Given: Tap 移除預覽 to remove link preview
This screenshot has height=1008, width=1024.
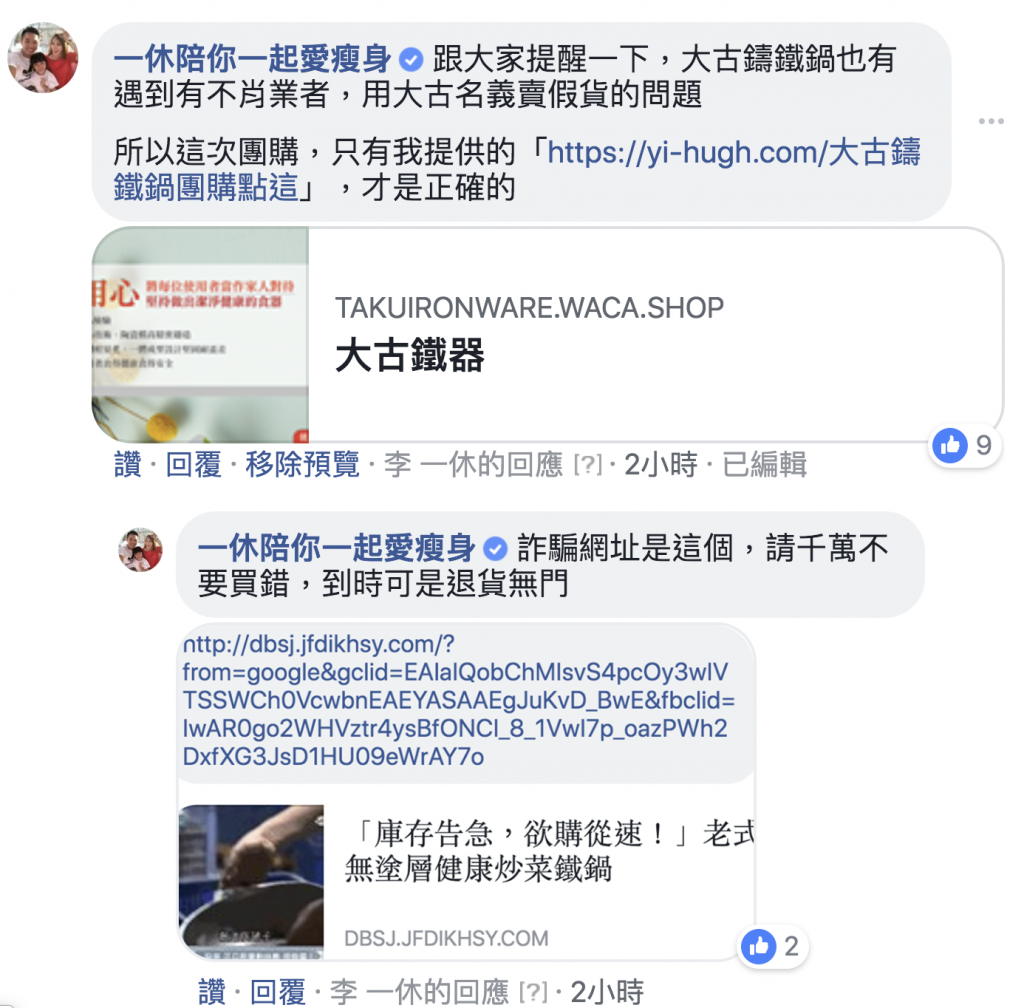Looking at the screenshot, I should click(302, 465).
